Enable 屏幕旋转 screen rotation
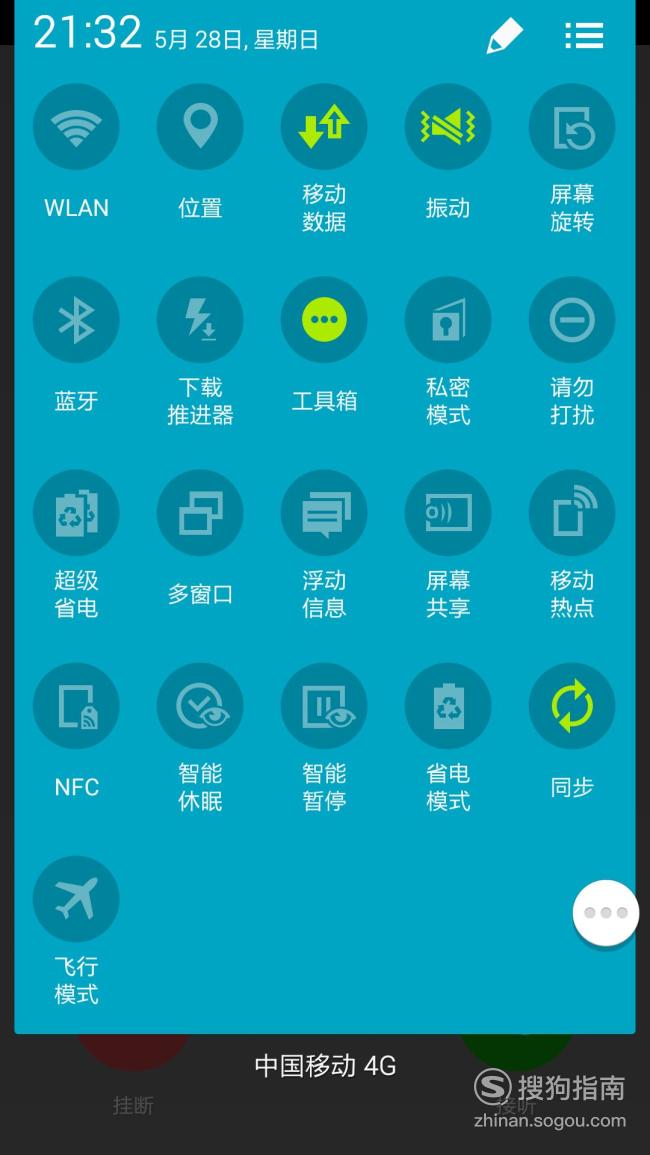This screenshot has height=1155, width=650. tap(572, 127)
